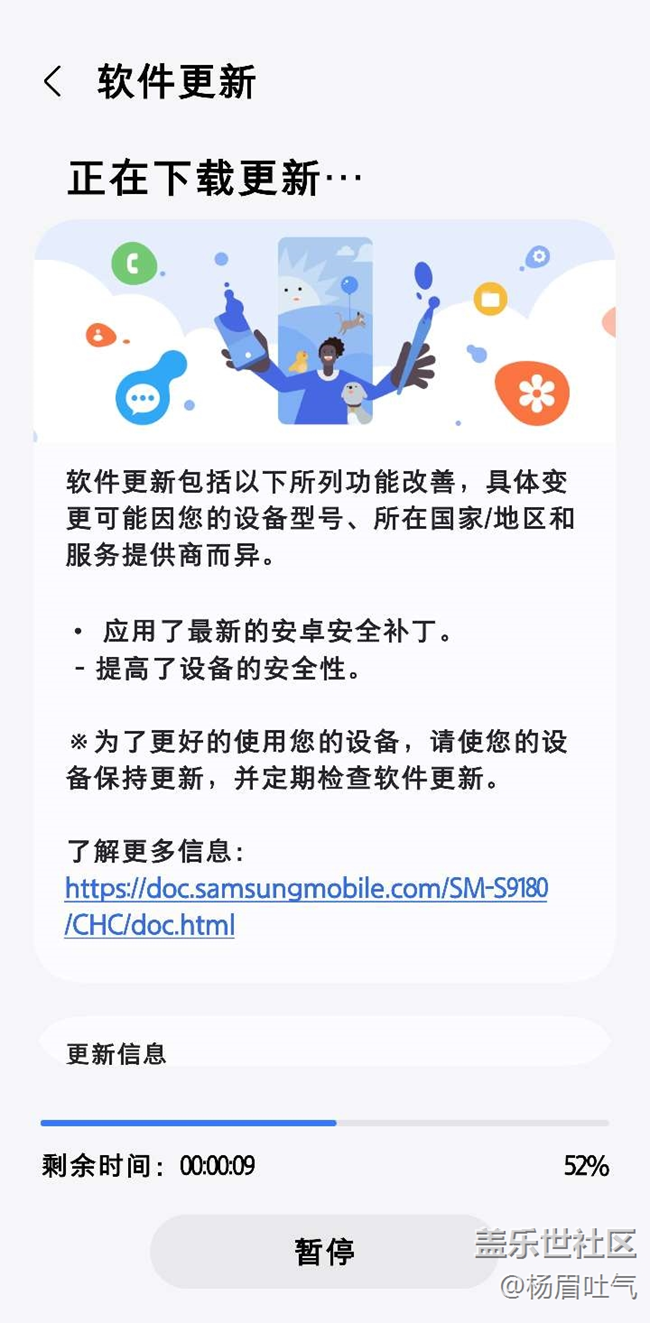The width and height of the screenshot is (650, 1323).
Task: Open the doc.samsungmobile.com SM-S9180 link
Action: click(306, 906)
